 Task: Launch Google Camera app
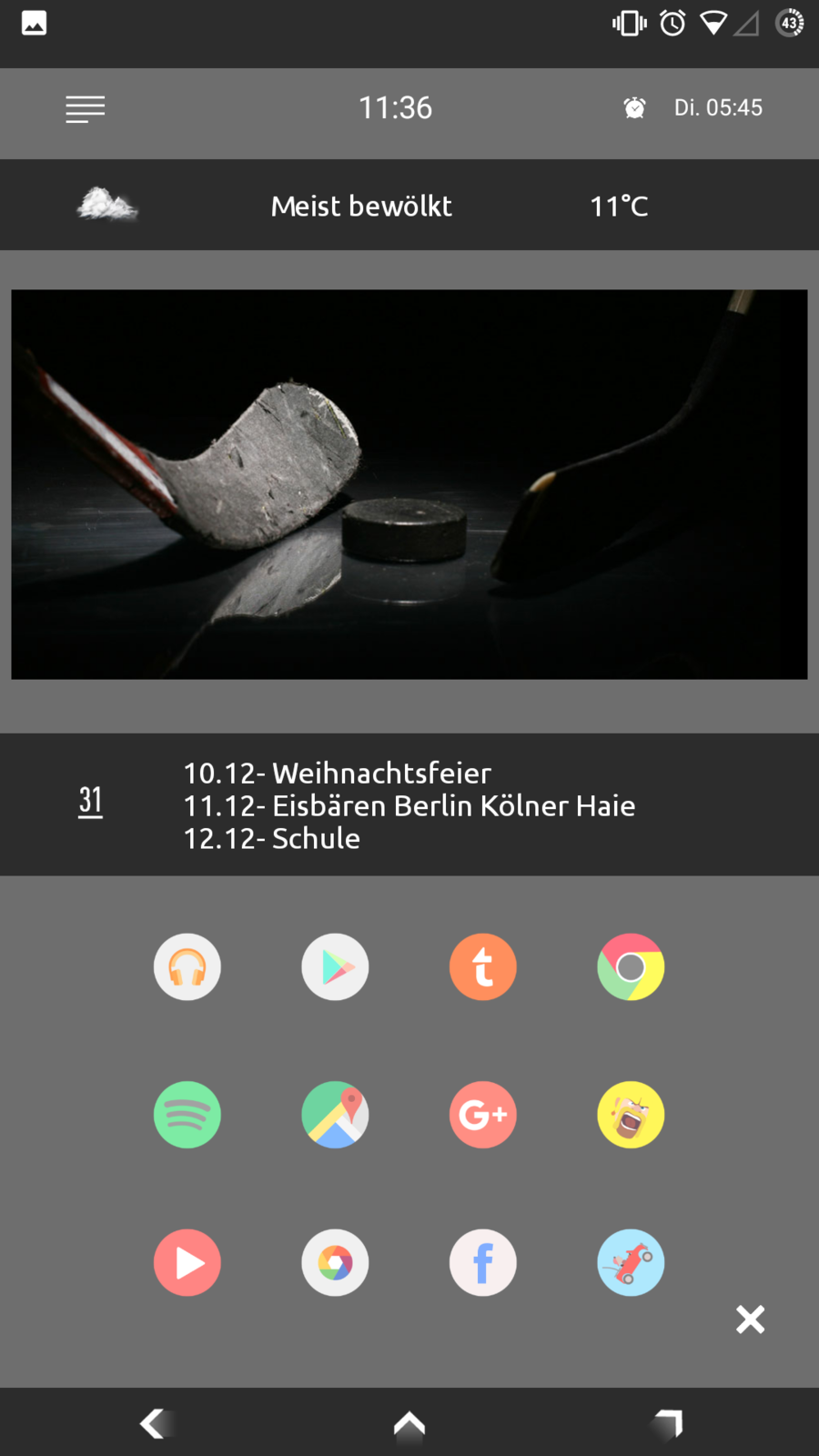pos(335,1263)
